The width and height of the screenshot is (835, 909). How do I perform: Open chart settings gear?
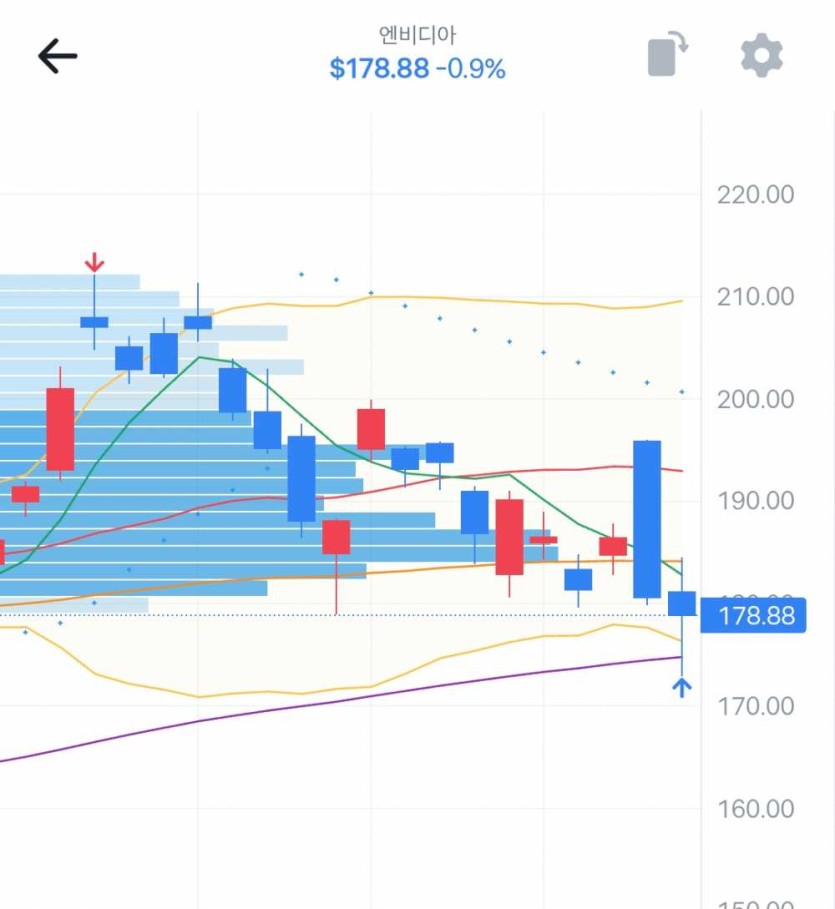click(x=761, y=55)
